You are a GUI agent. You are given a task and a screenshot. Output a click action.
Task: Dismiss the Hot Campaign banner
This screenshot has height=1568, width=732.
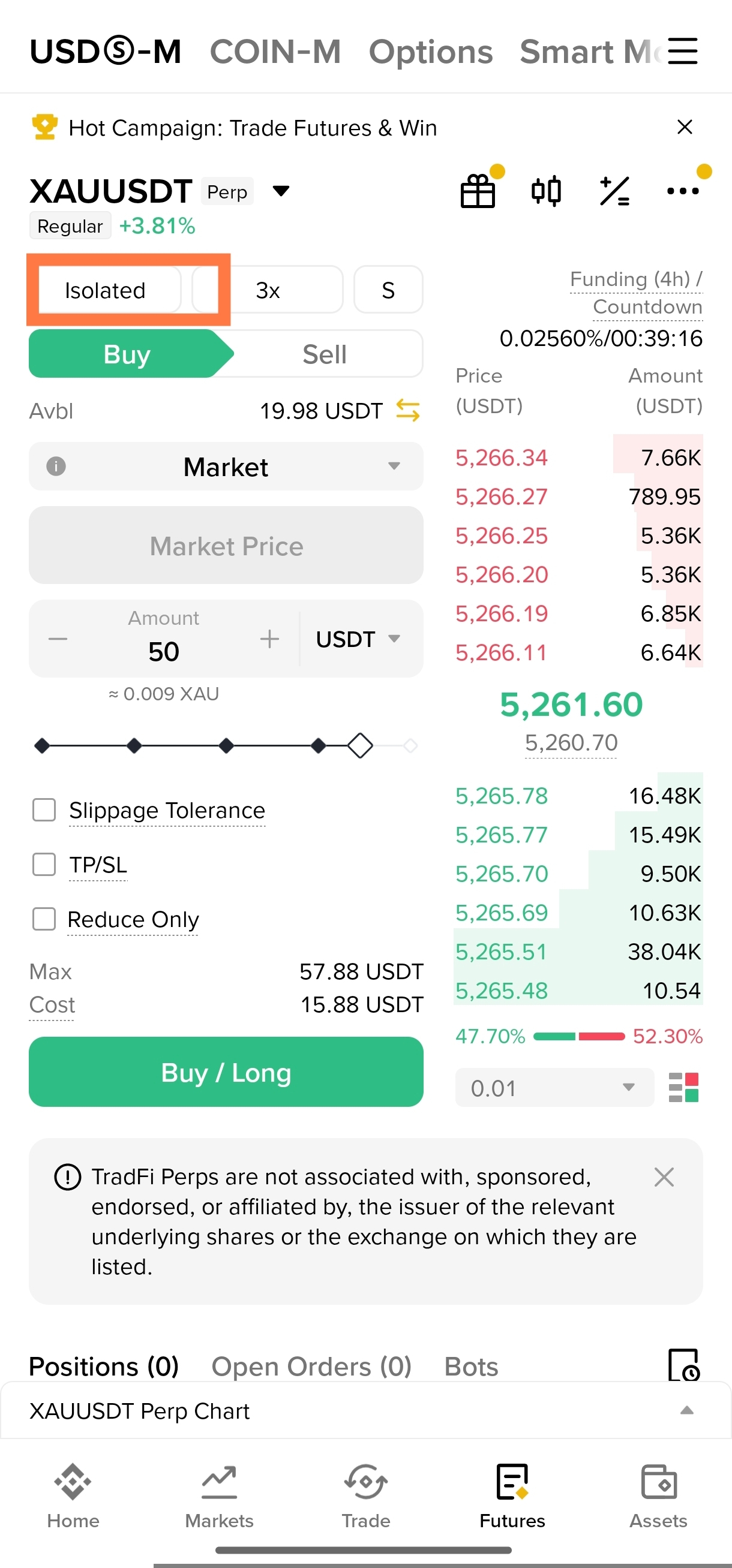point(685,127)
